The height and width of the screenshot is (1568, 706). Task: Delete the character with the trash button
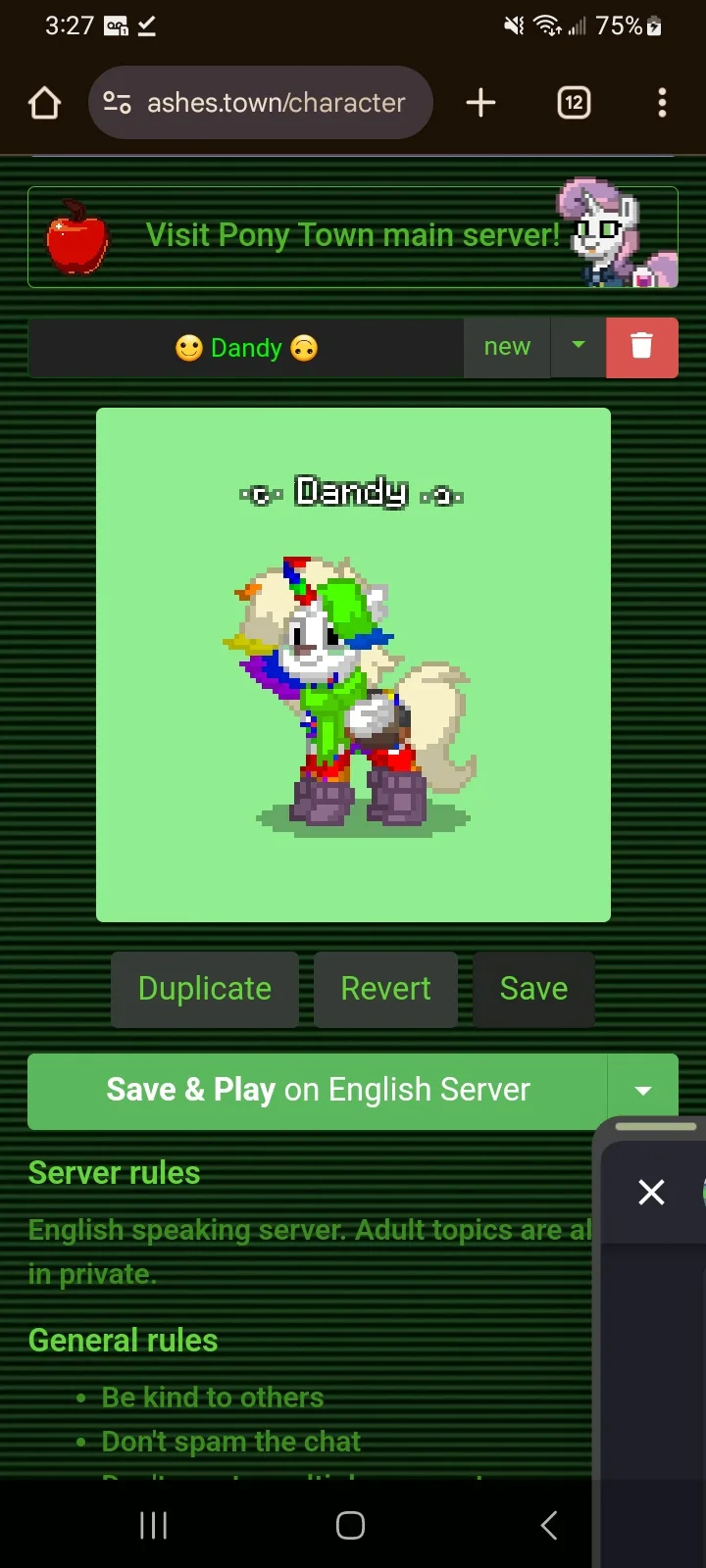click(x=642, y=347)
